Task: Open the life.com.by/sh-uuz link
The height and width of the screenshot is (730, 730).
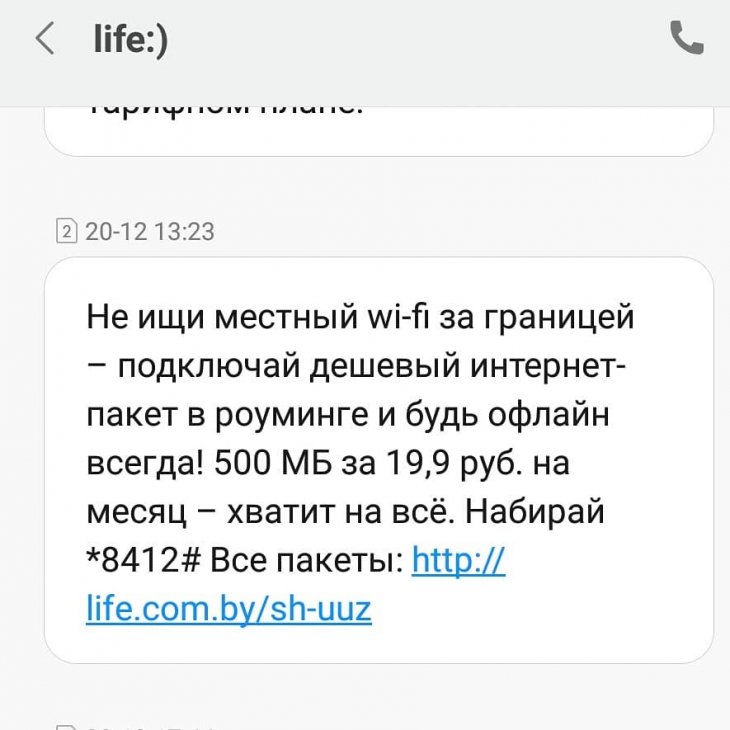Action: 229,607
